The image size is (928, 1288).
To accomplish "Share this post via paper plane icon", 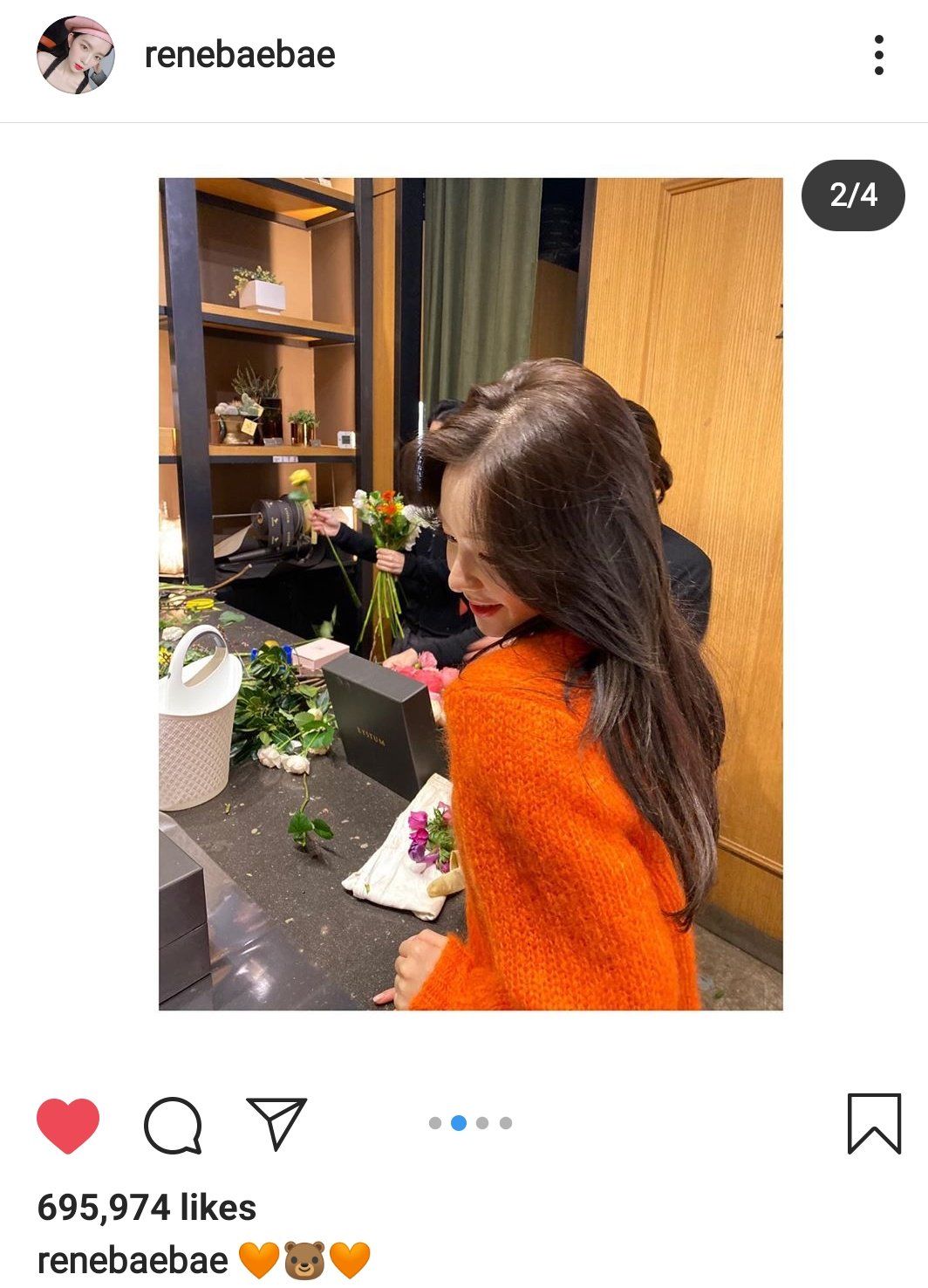I will (x=276, y=1123).
